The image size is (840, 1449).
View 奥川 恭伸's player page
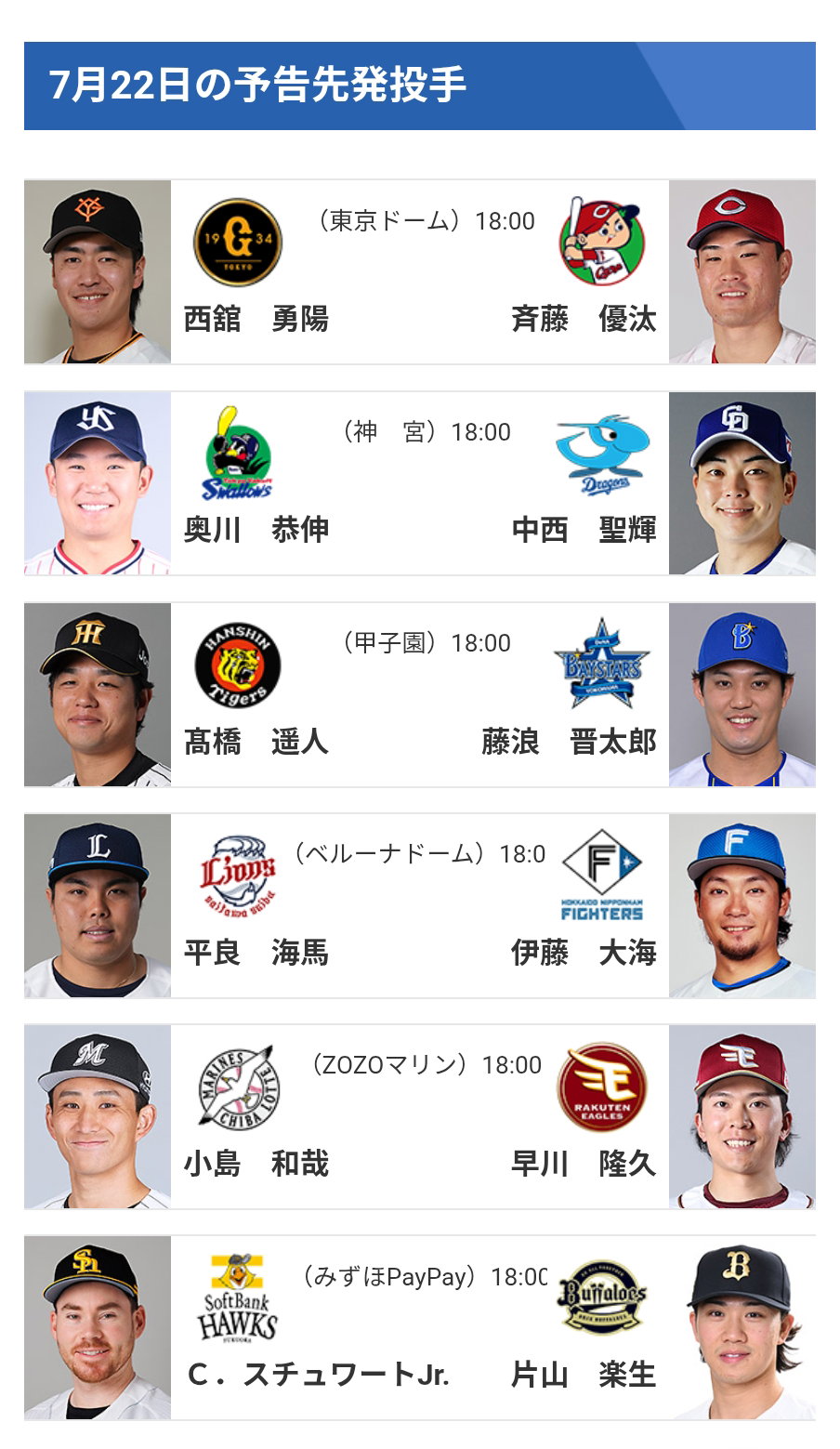(x=256, y=530)
